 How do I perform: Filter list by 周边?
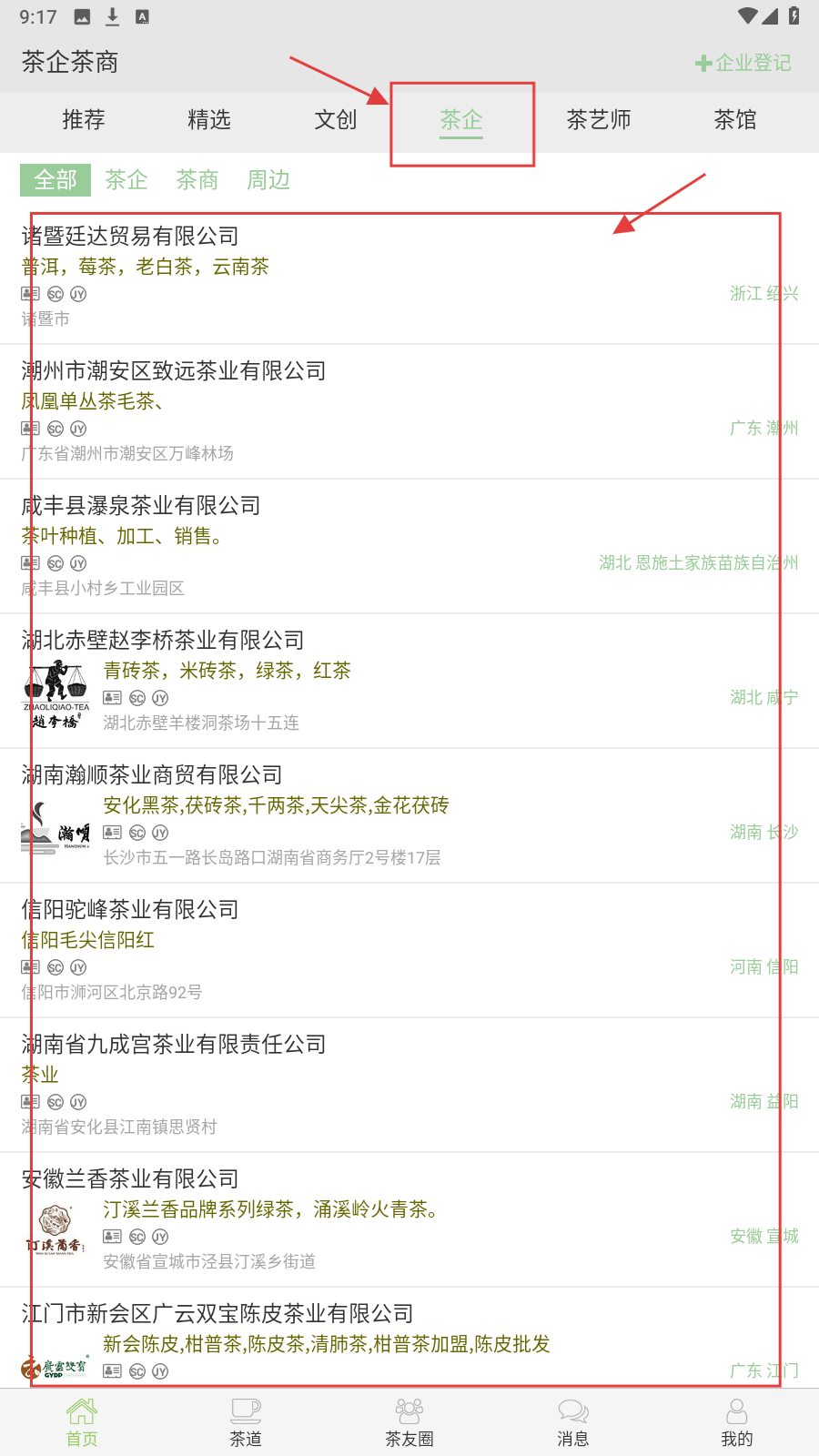(268, 180)
